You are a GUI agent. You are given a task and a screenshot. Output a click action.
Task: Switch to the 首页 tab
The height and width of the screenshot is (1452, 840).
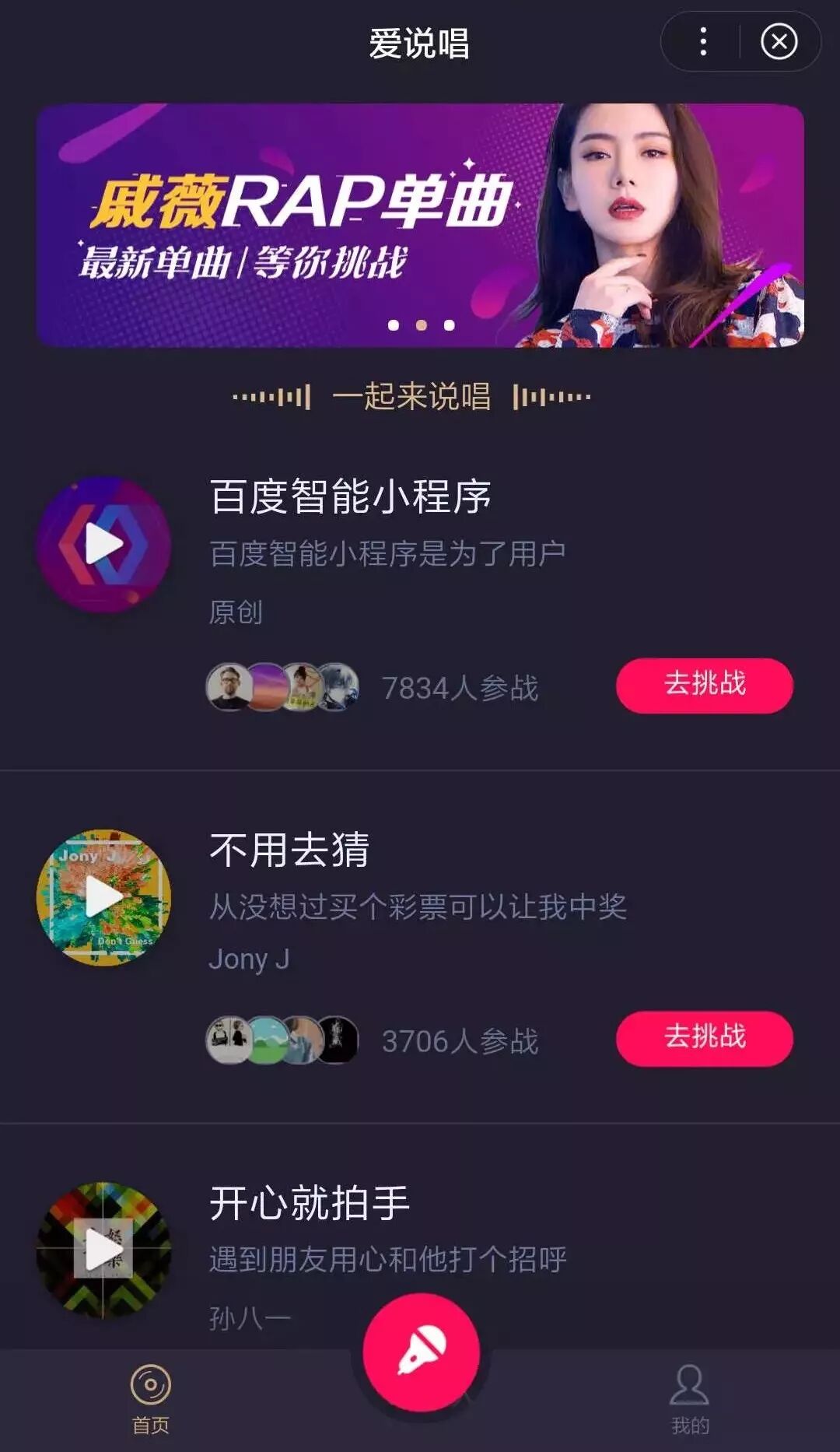(150, 1398)
